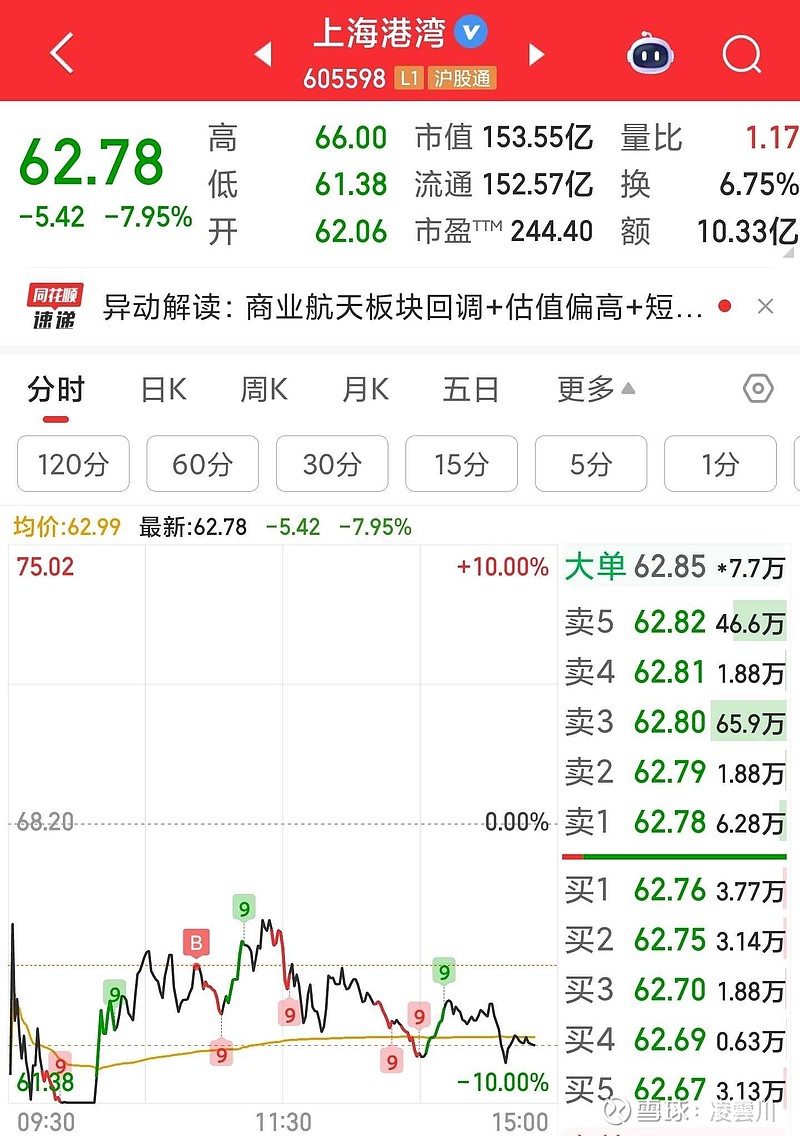Screen dimensions: 800x1136
Task: Go to previous stock with left triangle
Action: 264,54
